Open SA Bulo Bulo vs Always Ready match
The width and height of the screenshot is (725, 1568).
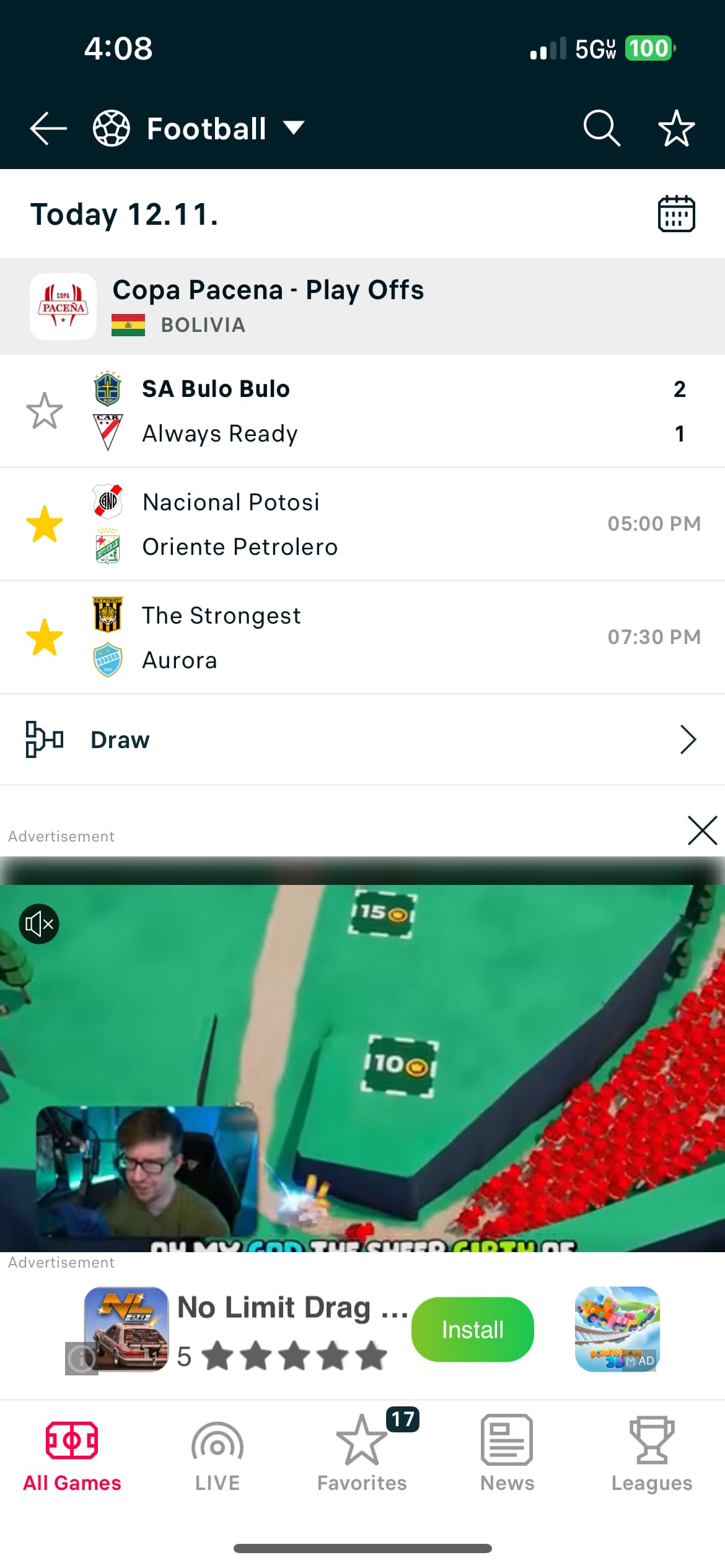pos(372,411)
